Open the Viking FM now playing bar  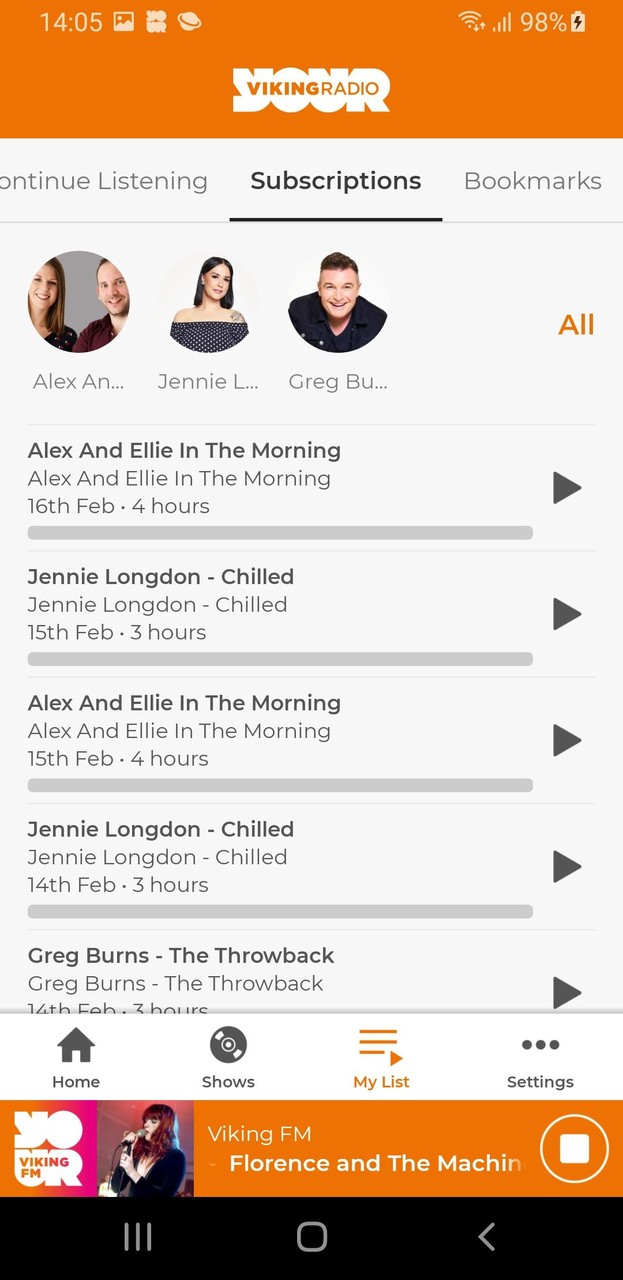click(x=360, y=1149)
